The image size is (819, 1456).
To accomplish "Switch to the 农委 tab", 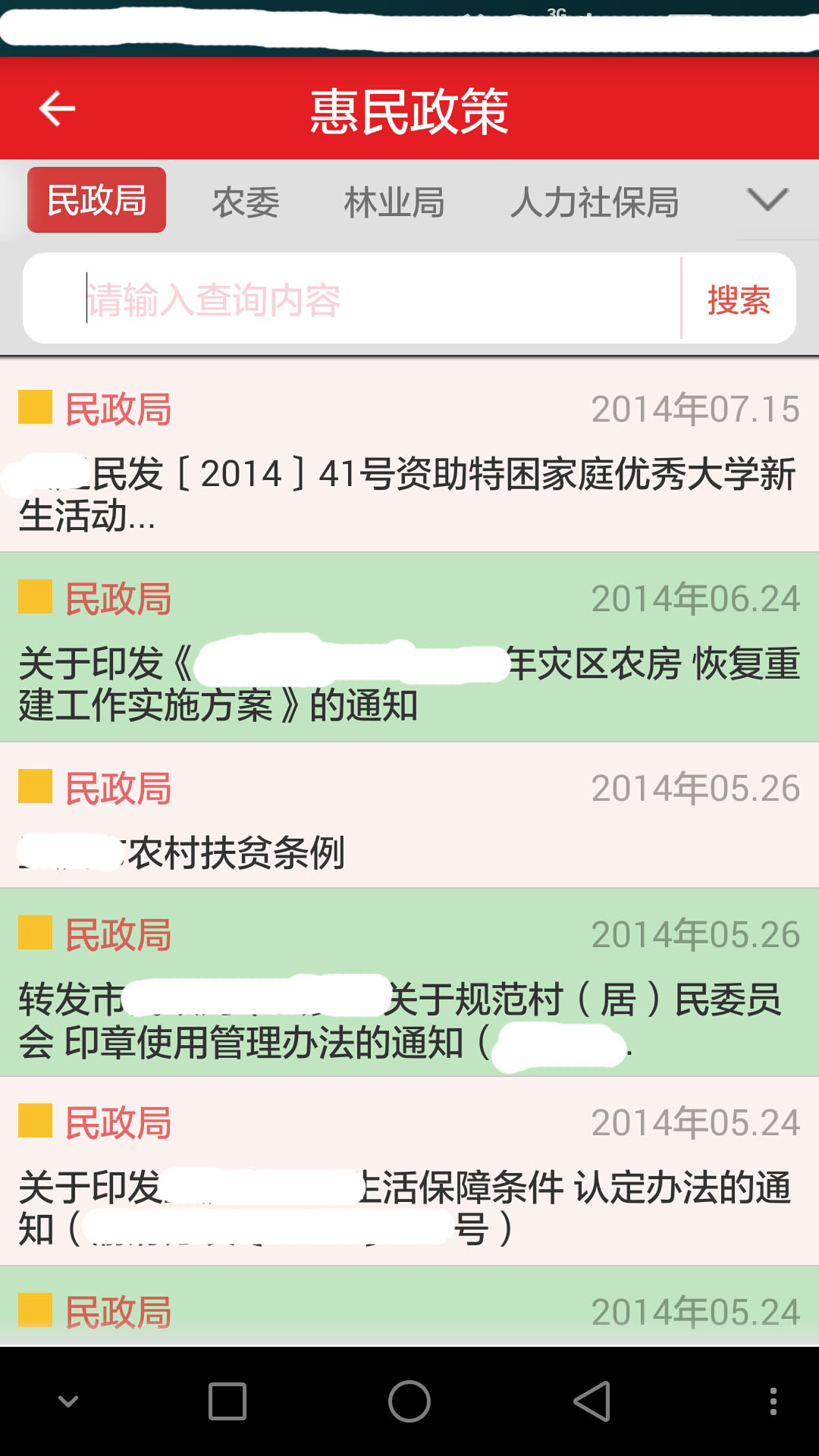I will (x=246, y=202).
